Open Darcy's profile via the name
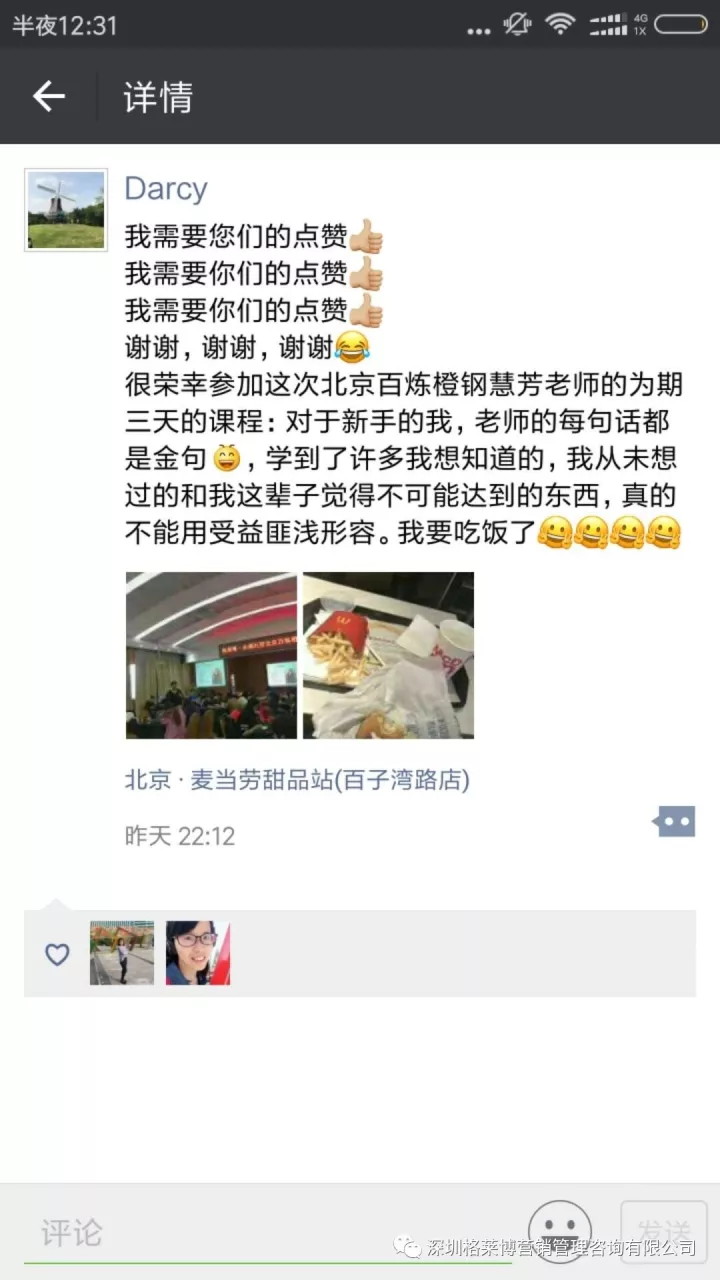The height and width of the screenshot is (1280, 720). 165,188
